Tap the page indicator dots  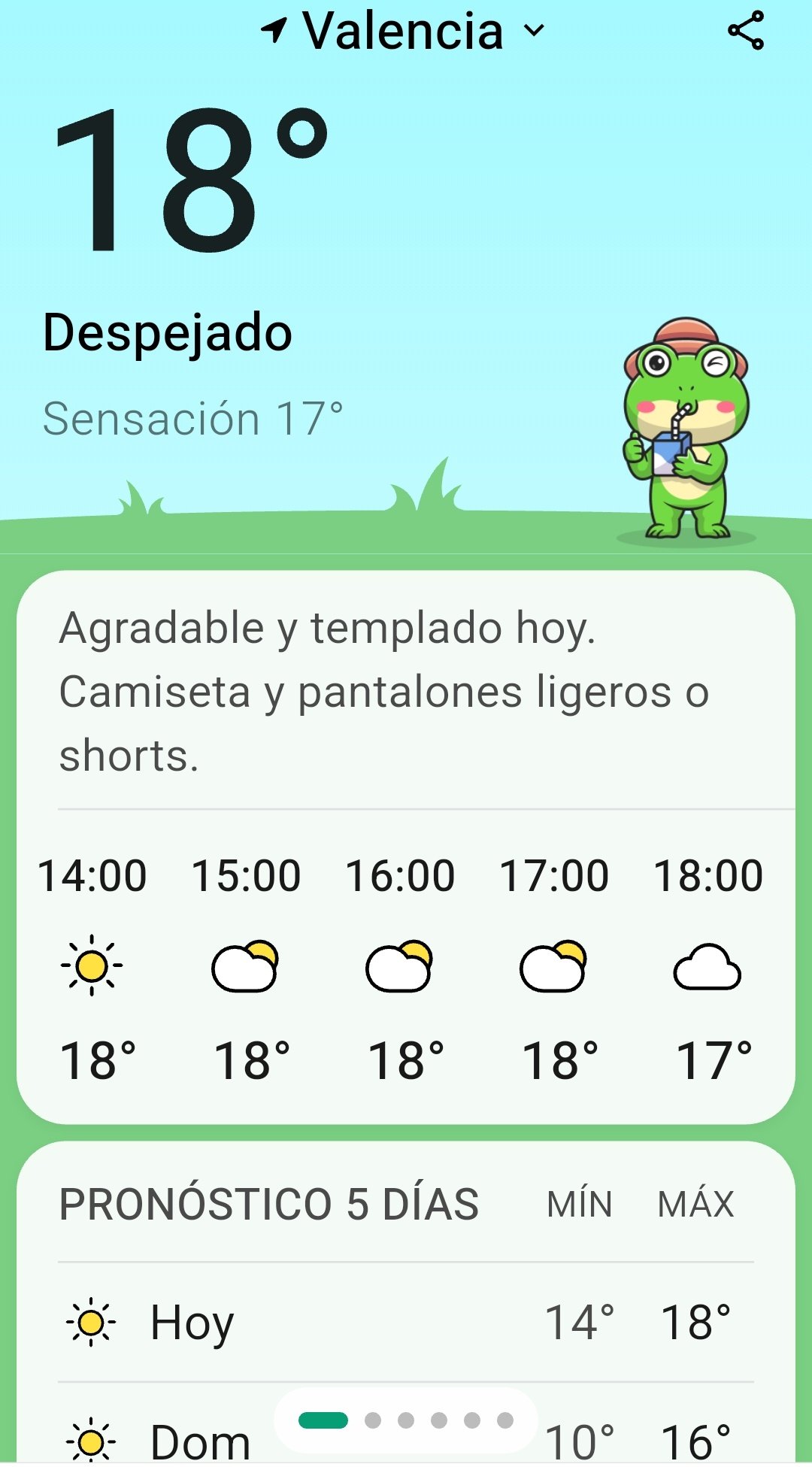(x=406, y=1420)
